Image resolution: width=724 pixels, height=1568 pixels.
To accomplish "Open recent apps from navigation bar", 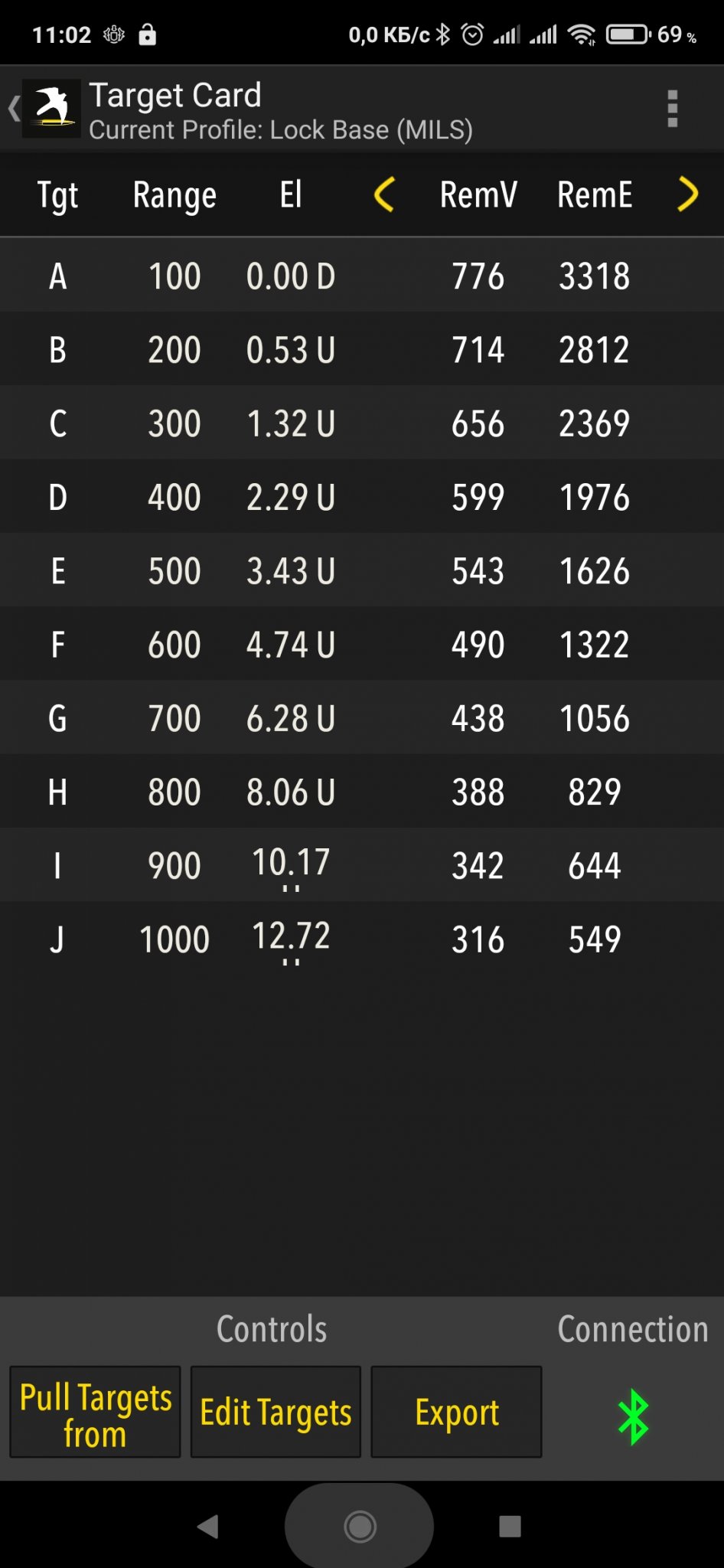I will (510, 1526).
